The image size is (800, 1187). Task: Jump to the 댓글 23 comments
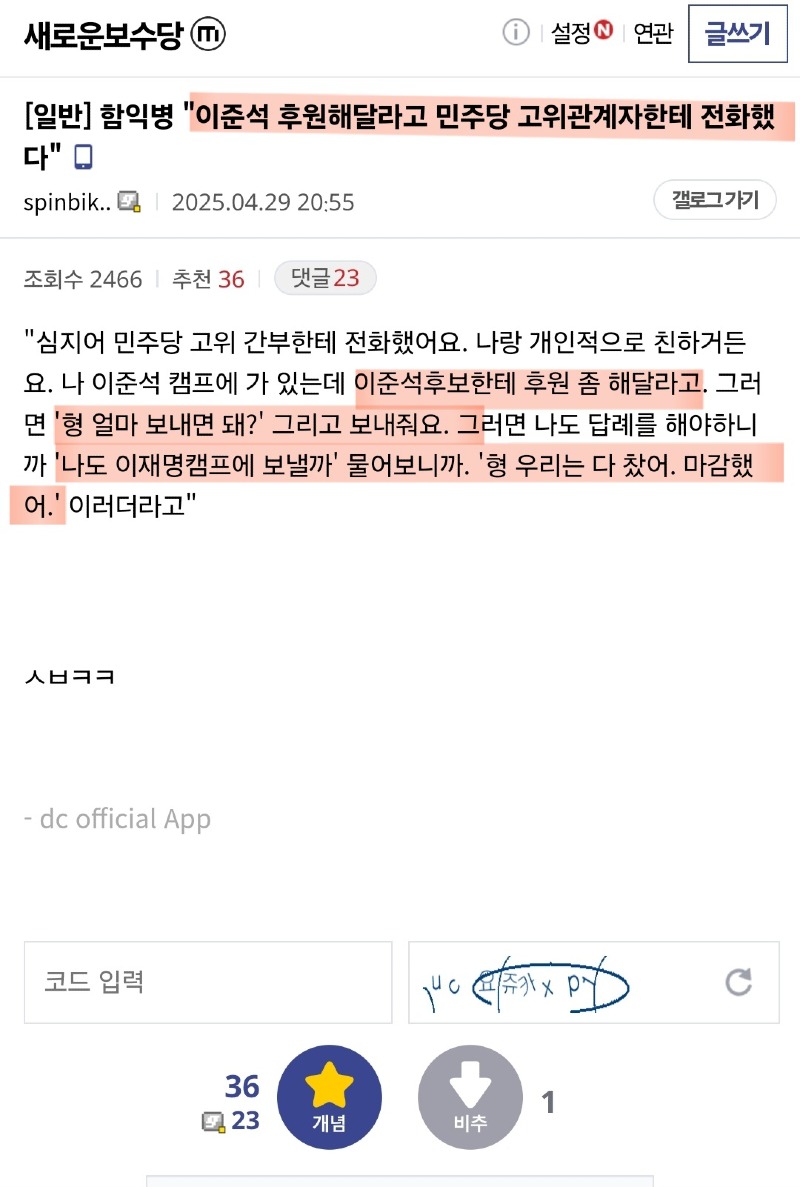325,278
